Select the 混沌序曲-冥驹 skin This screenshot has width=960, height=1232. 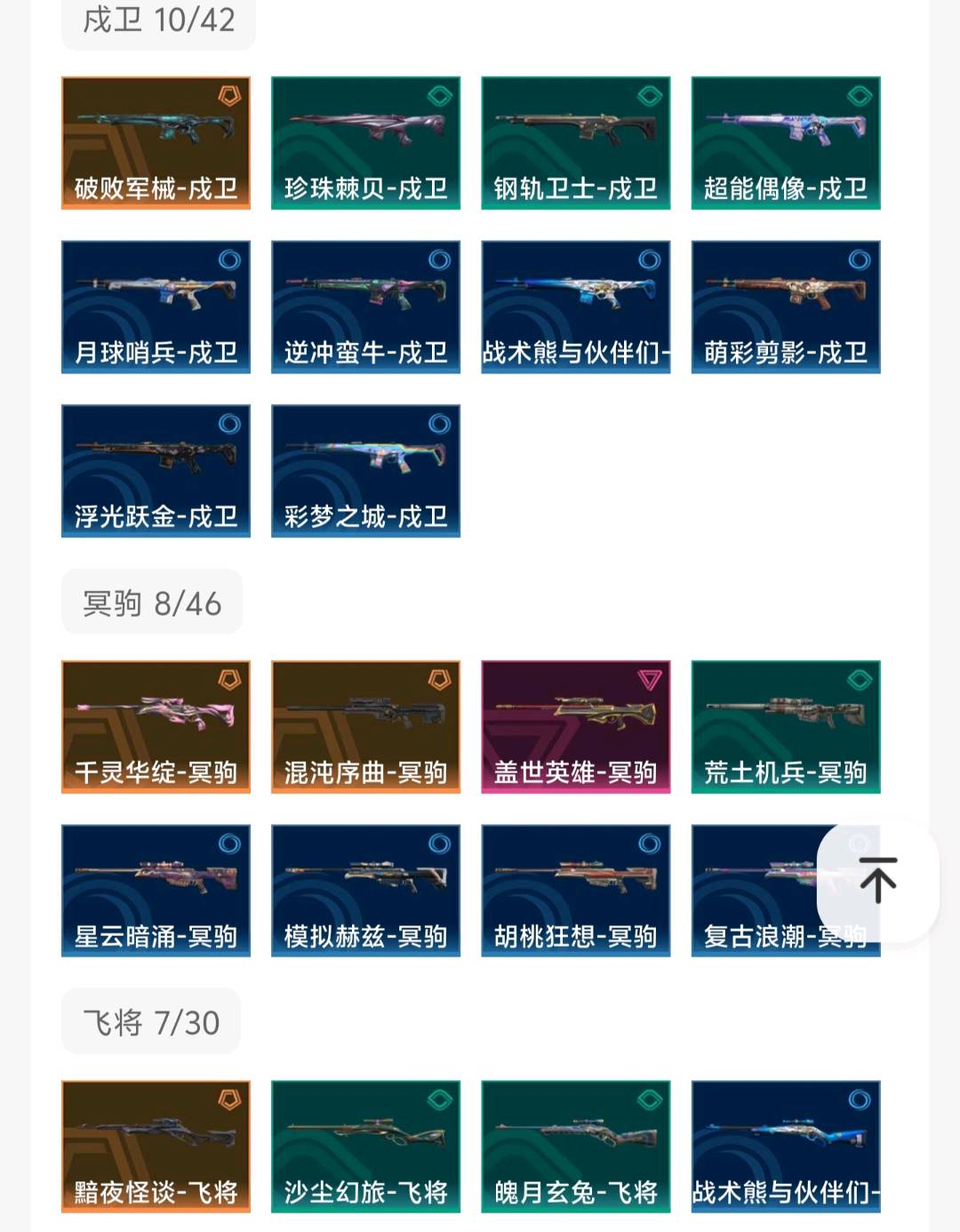pyautogui.click(x=365, y=726)
